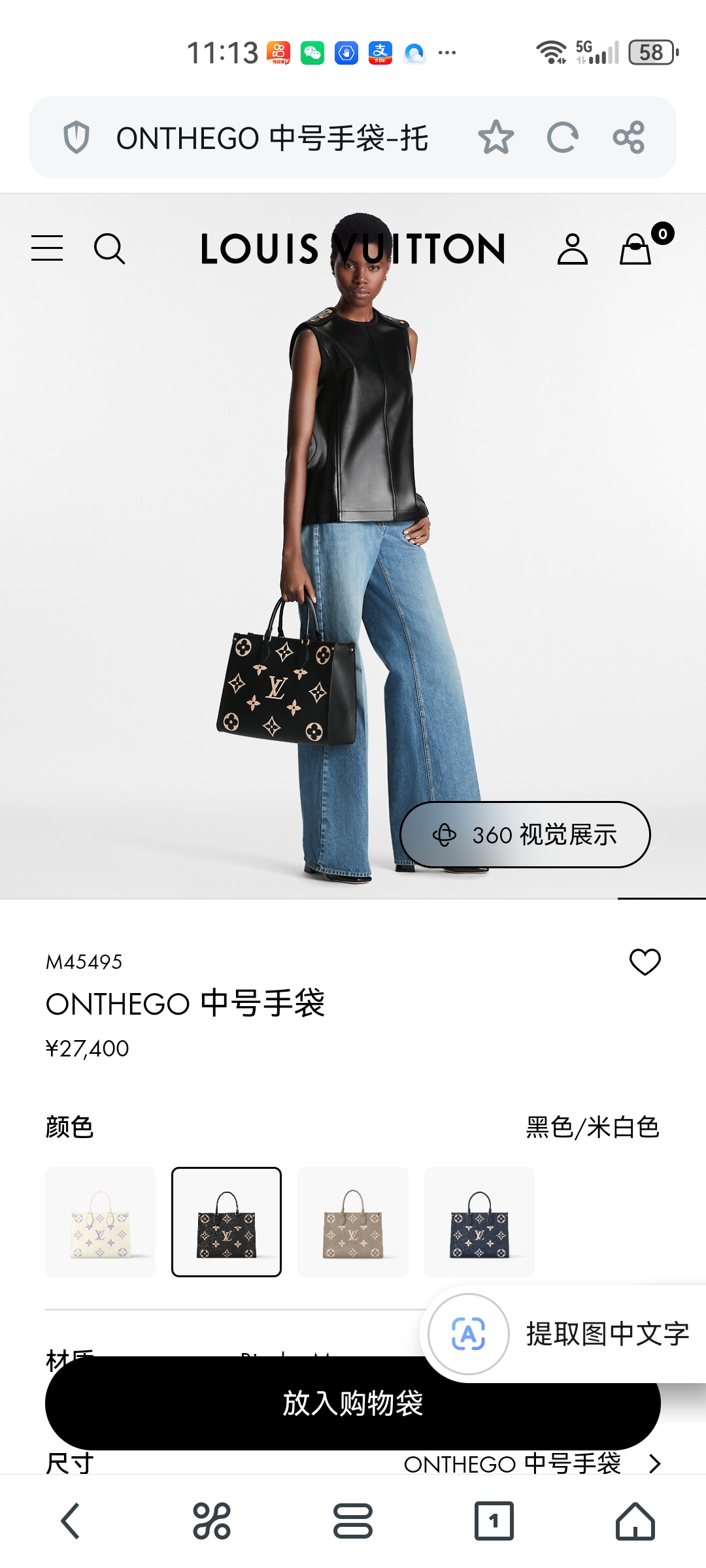The image size is (706, 1568).
Task: Tap 提取图中文字 to extract image text
Action: pyautogui.click(x=562, y=1333)
